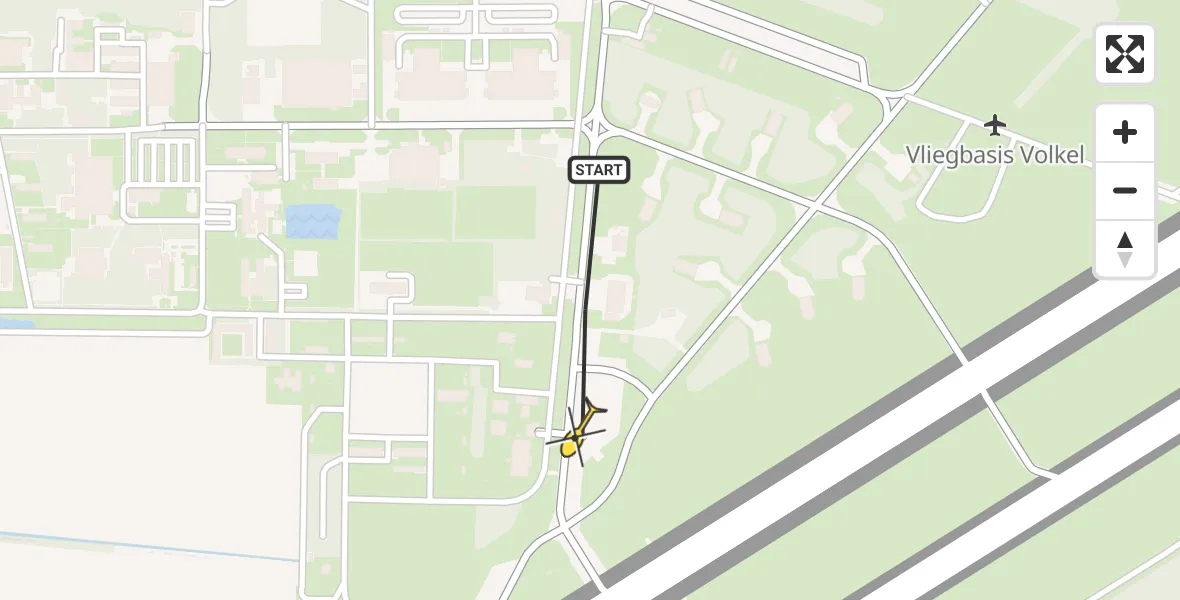Zoom out of the map
The image size is (1180, 600).
[x=1125, y=190]
